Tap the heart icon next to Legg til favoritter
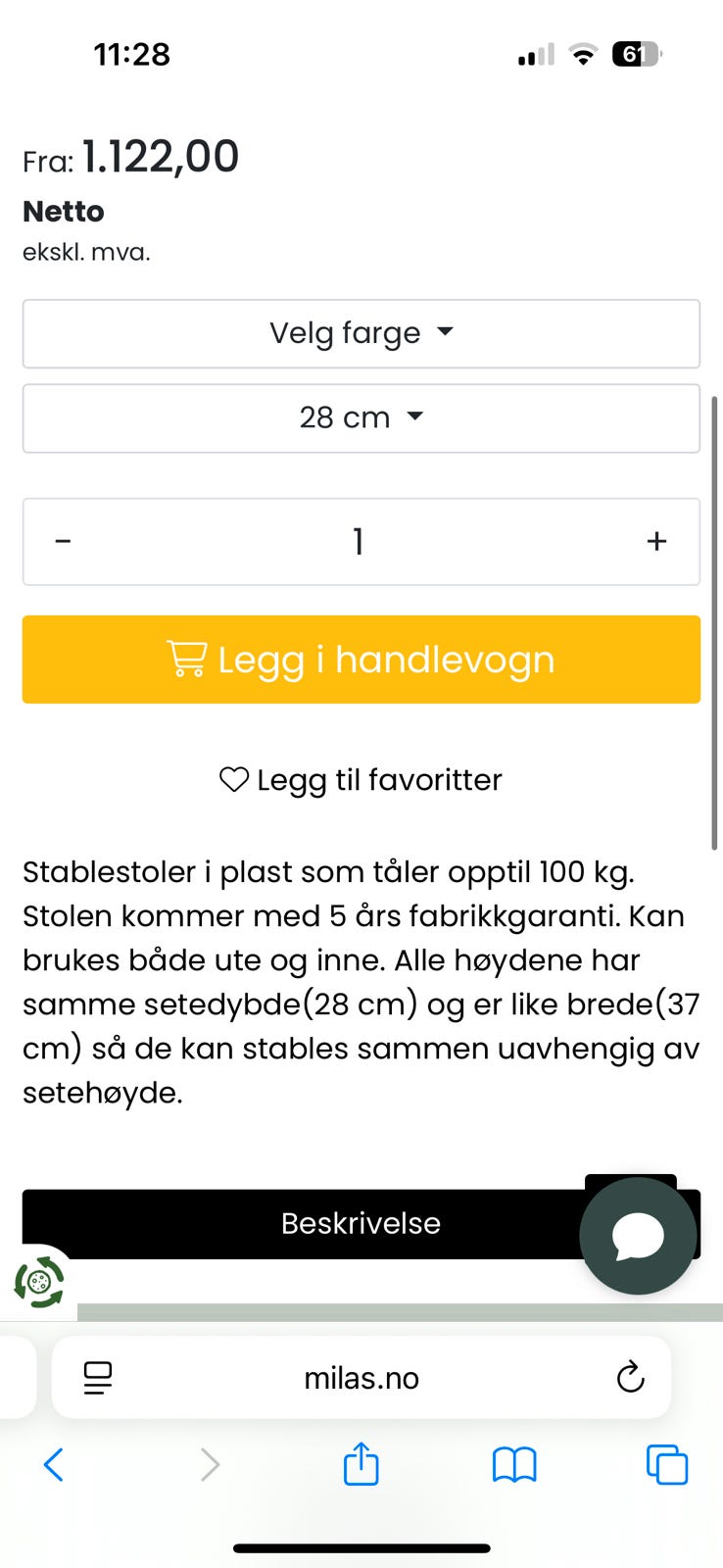 point(233,779)
